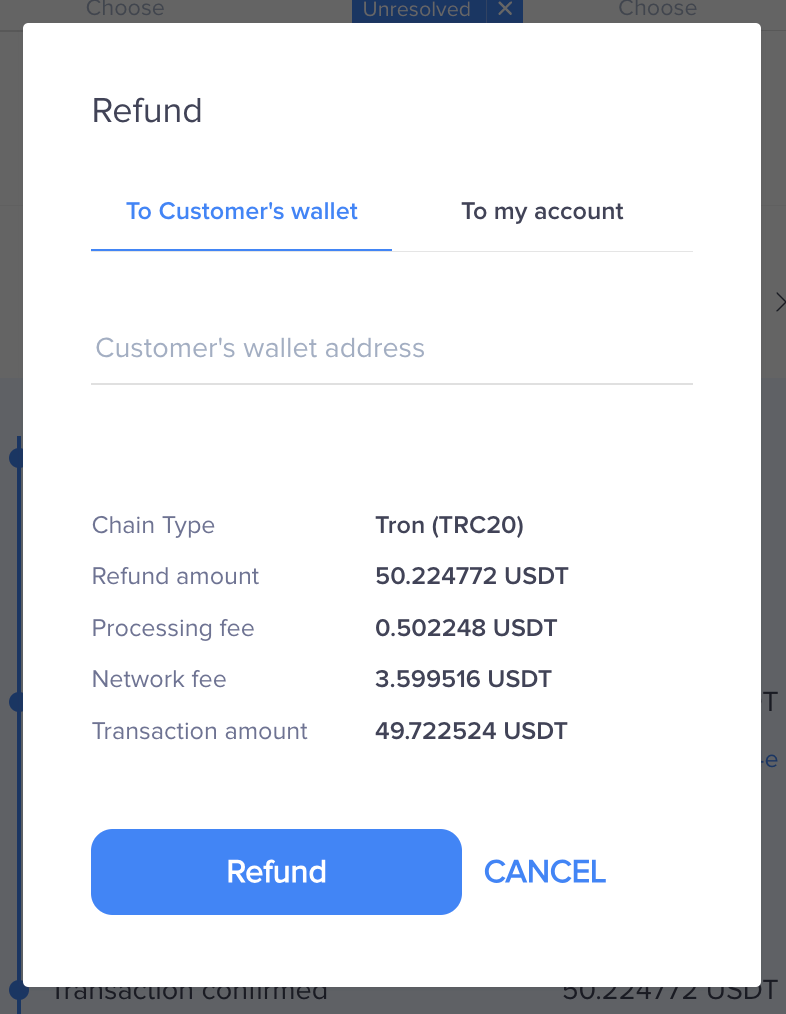Select the To Customer's wallet tab
This screenshot has width=786, height=1014.
[241, 212]
